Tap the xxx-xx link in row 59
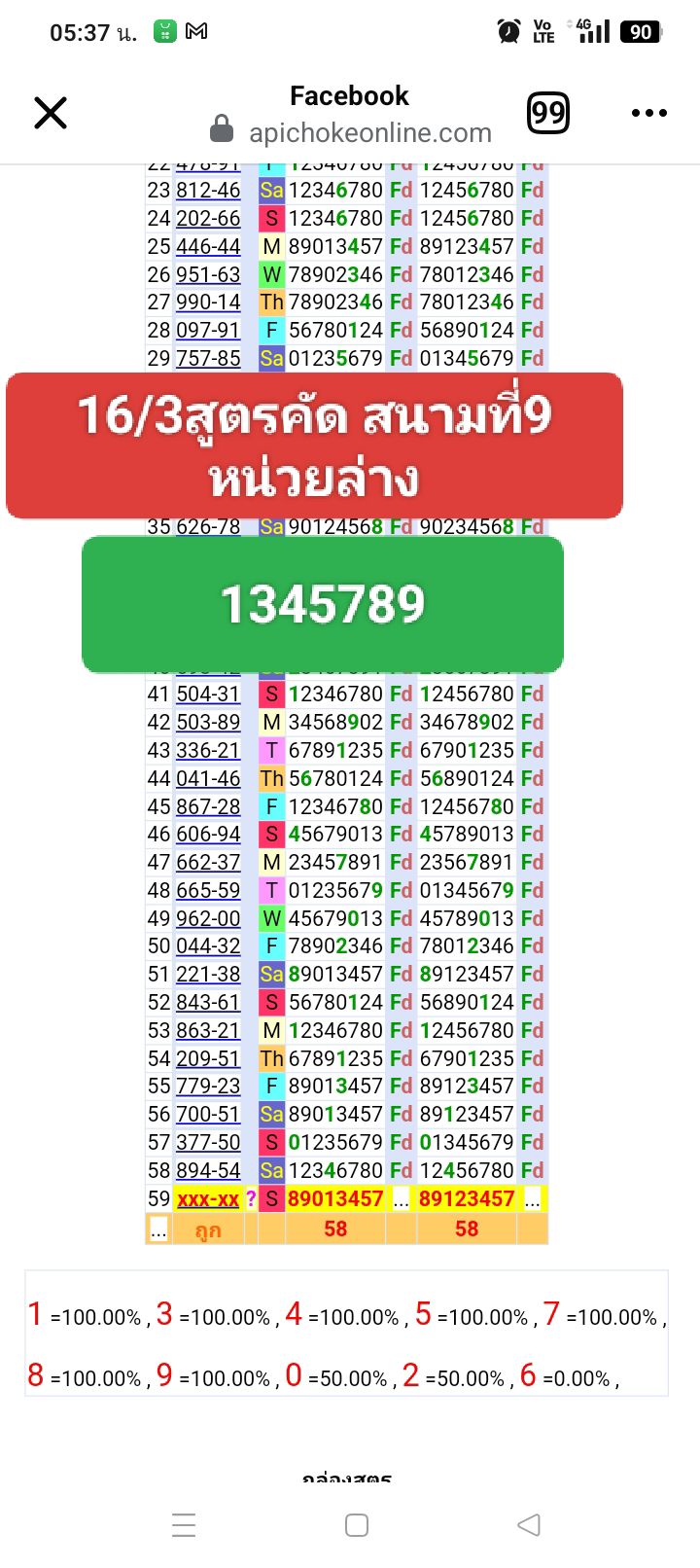The height and width of the screenshot is (1568, 700). pos(208,1199)
